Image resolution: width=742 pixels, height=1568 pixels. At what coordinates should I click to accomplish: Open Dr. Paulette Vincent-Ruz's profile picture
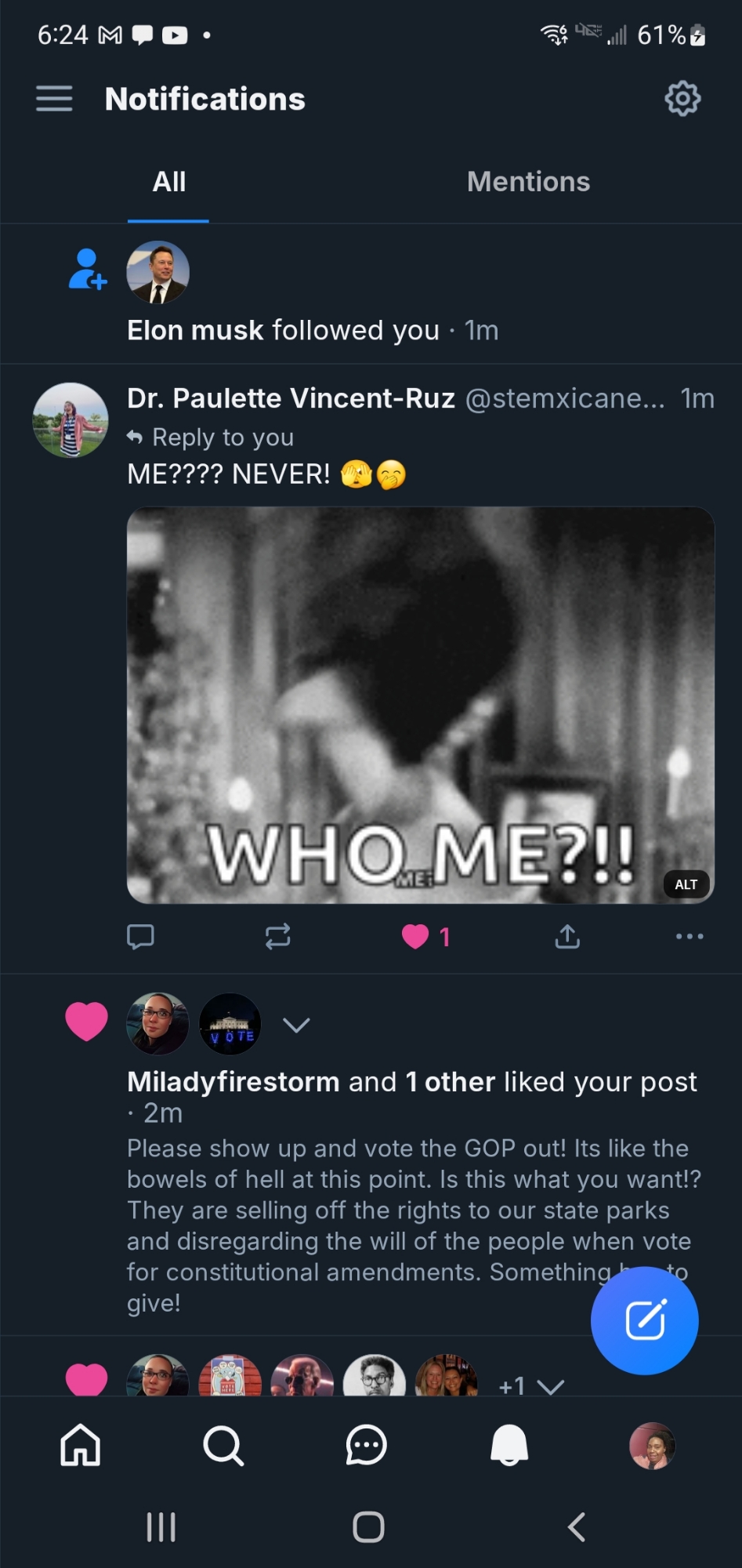pos(71,419)
